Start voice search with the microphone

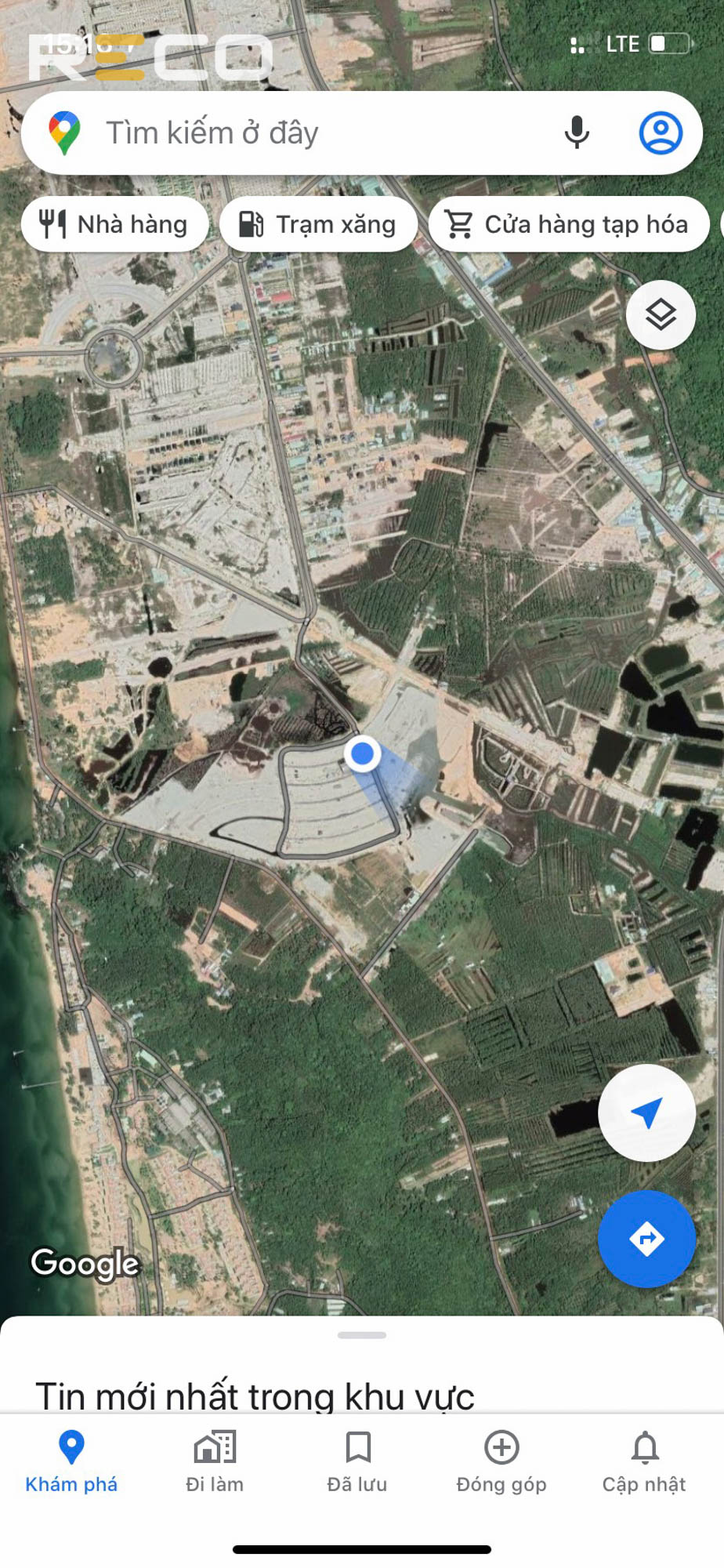[577, 132]
